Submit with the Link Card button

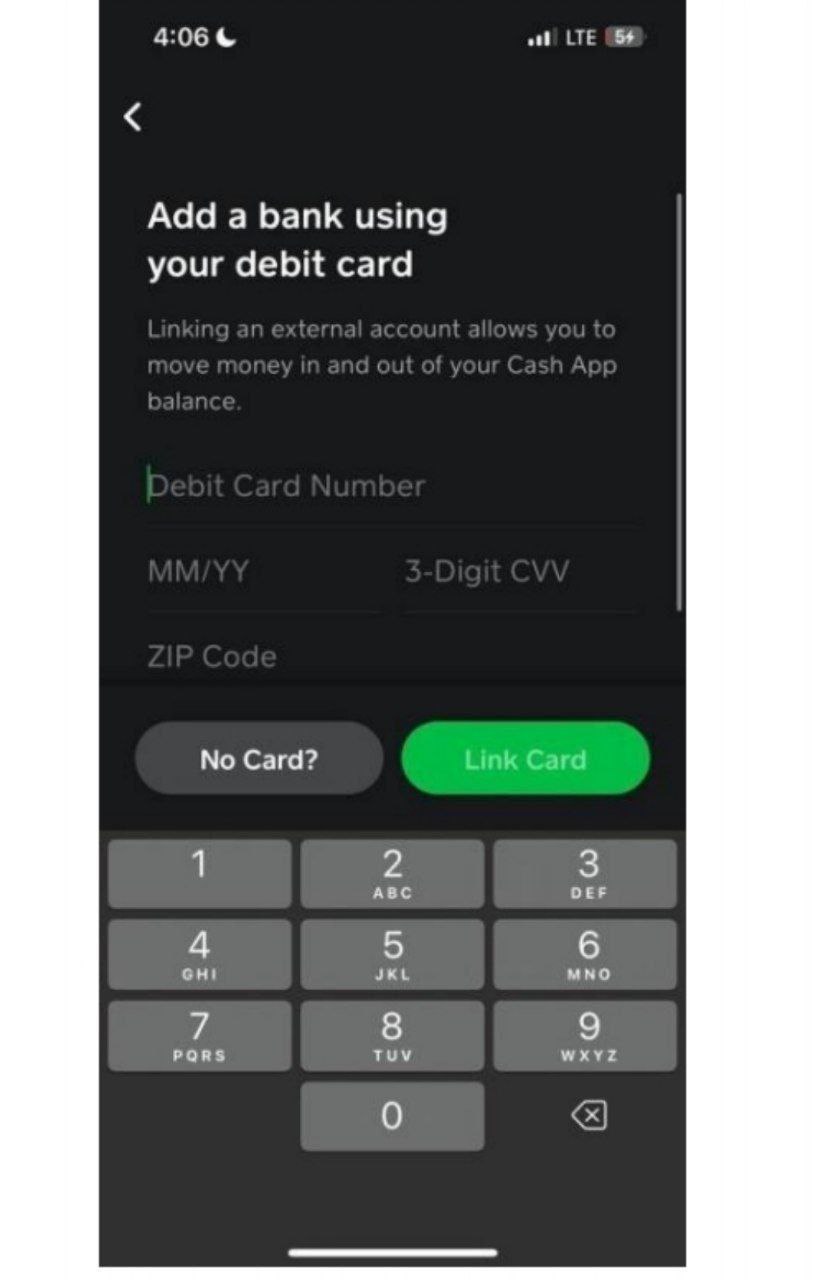(525, 759)
